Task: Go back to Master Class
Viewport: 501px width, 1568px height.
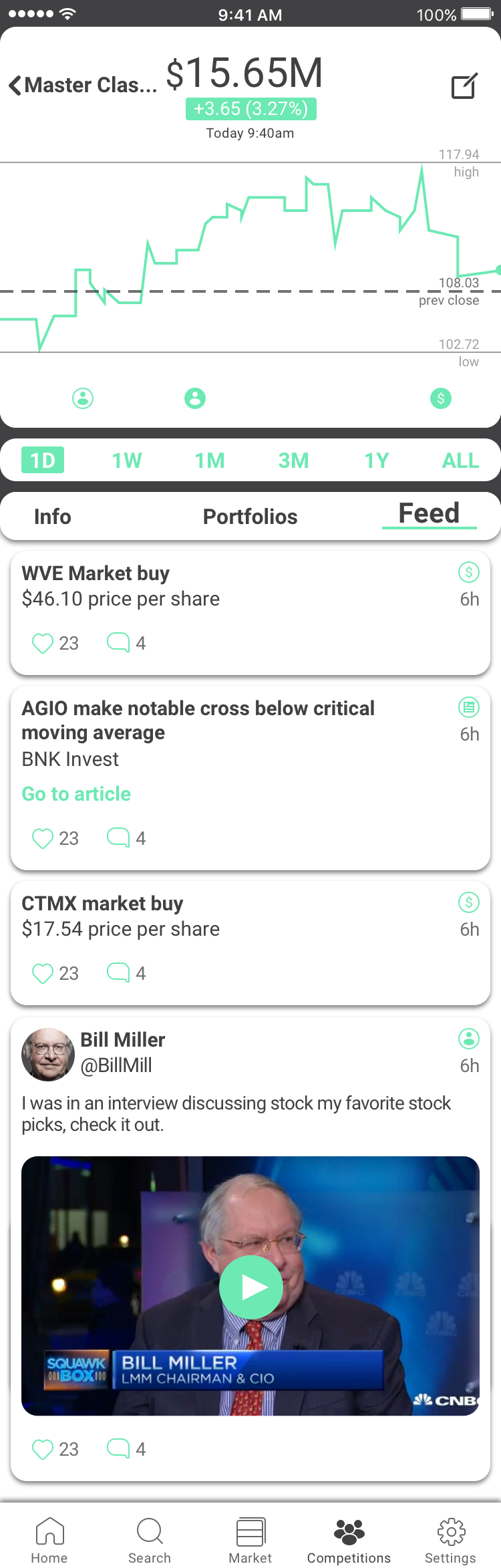Action: (81, 86)
